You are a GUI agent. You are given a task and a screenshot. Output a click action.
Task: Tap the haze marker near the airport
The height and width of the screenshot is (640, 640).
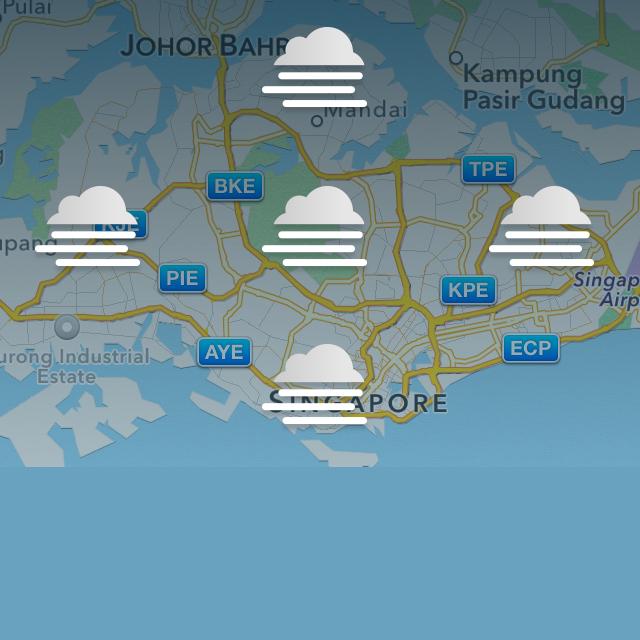click(546, 226)
